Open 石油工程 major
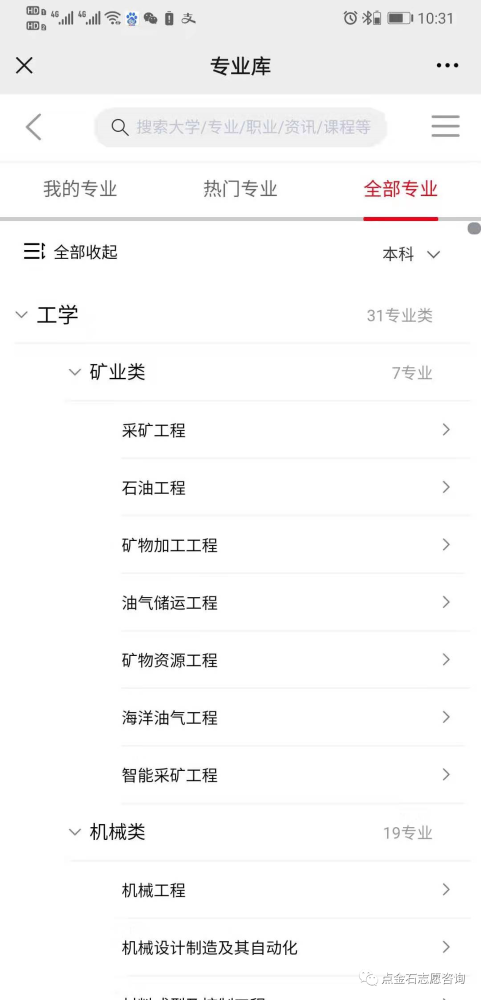The image size is (481, 1000). [286, 488]
